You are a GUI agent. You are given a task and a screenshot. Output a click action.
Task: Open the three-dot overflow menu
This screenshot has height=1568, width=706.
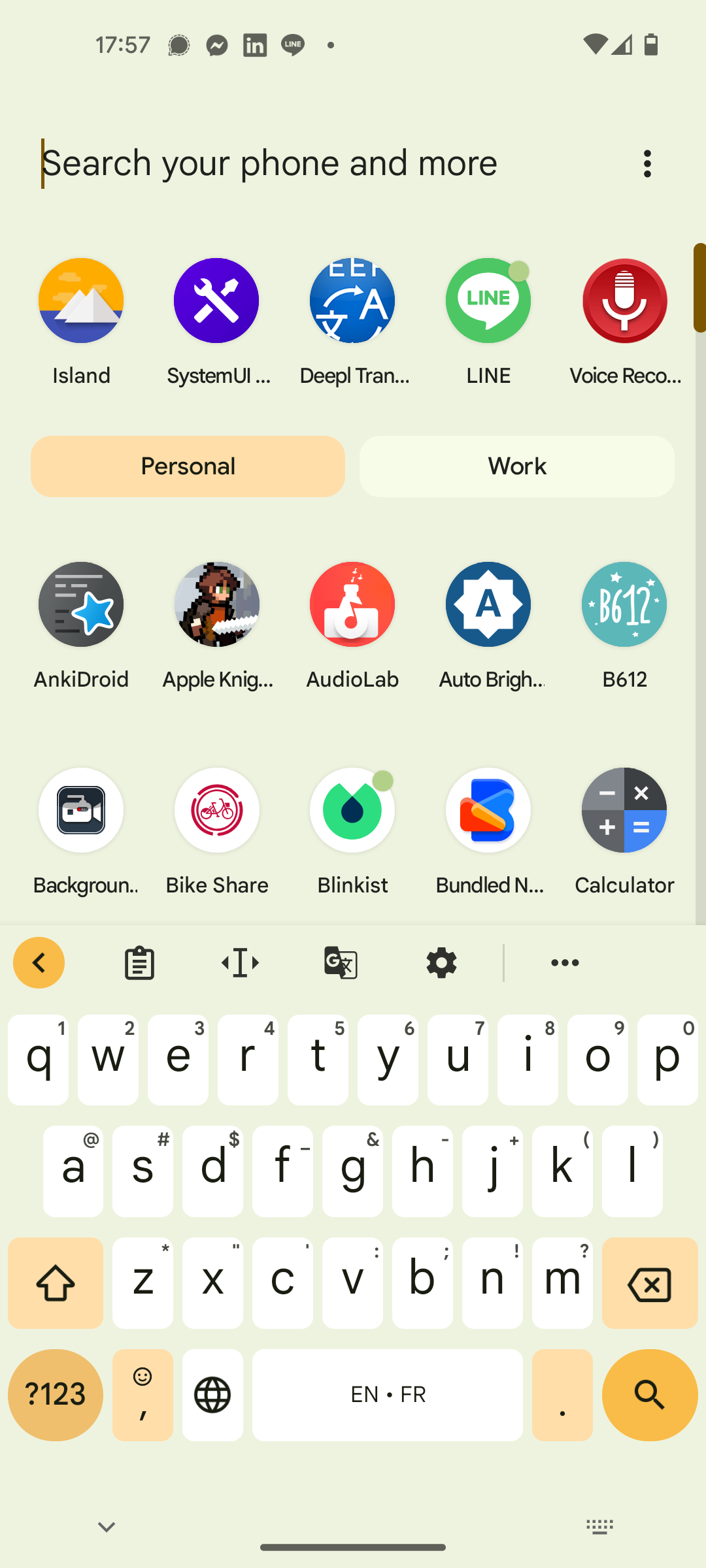click(x=647, y=163)
